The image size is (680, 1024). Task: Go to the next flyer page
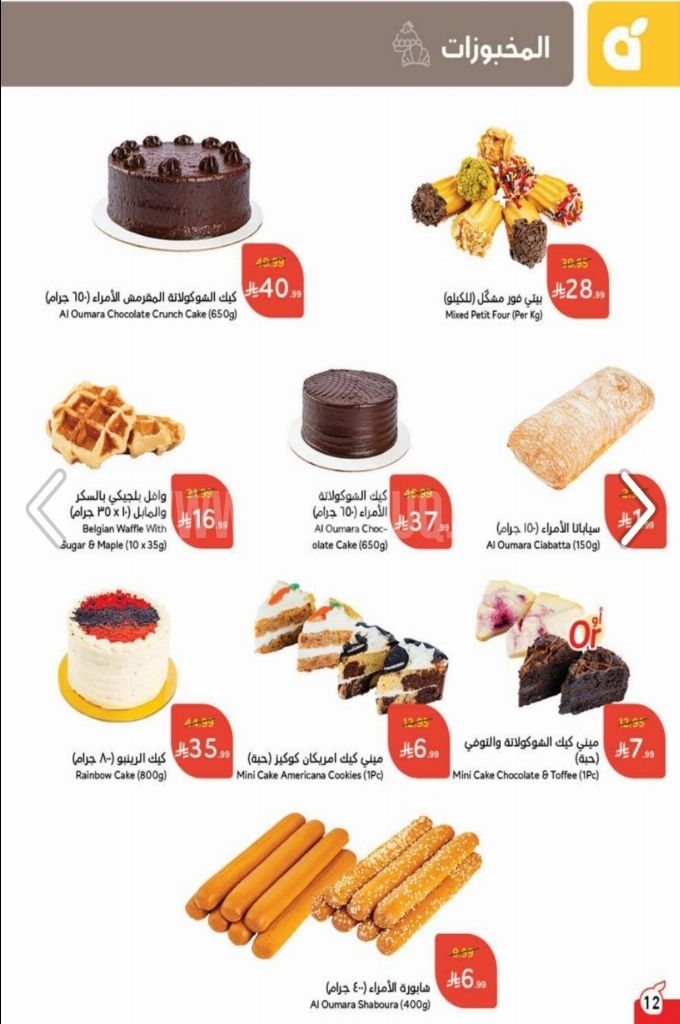[x=636, y=509]
